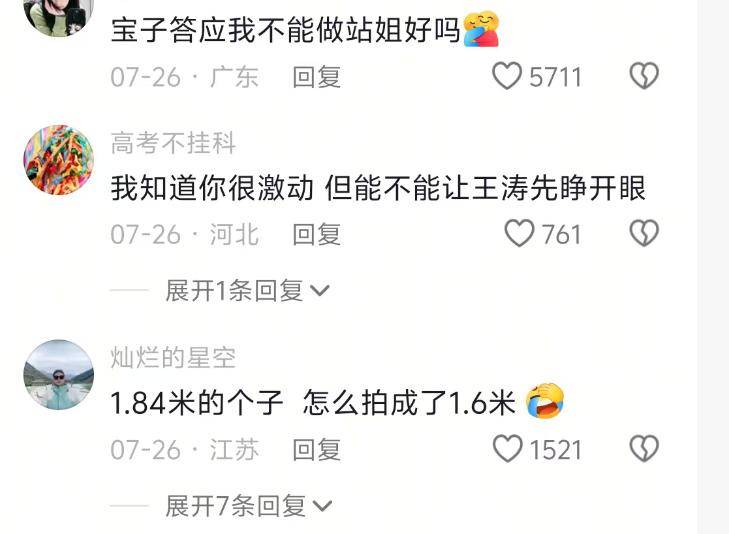The width and height of the screenshot is (729, 534).
Task: Expand 展开1条回复 under 高考不挂科
Action: click(247, 291)
